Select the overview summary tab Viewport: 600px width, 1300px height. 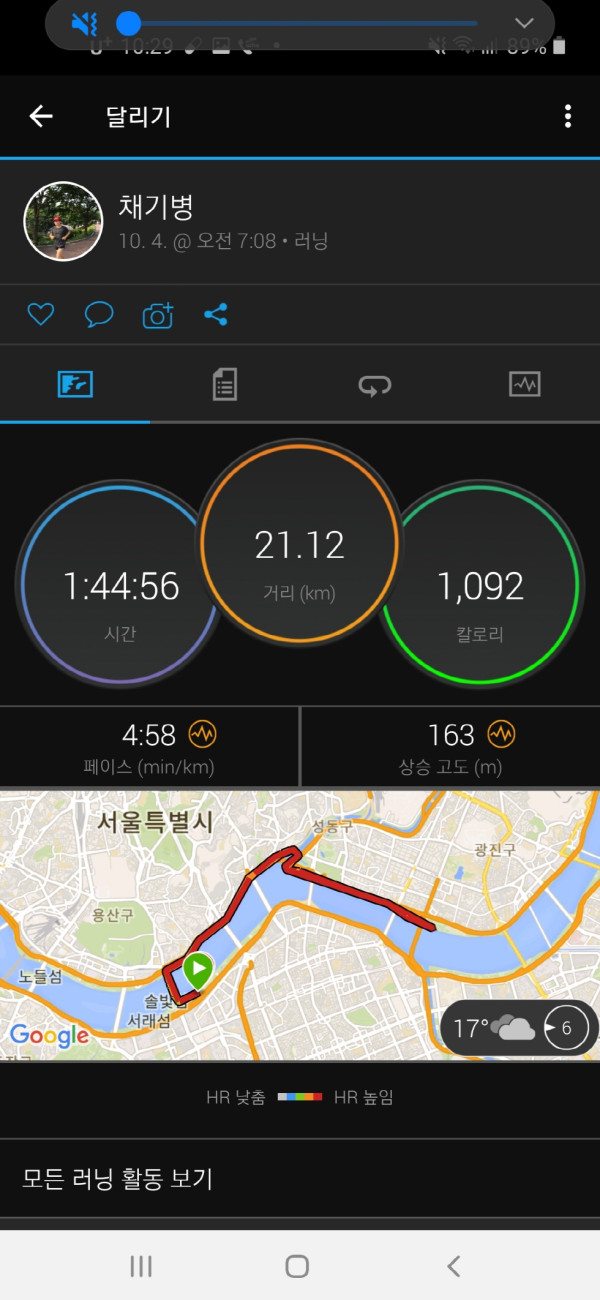click(75, 385)
